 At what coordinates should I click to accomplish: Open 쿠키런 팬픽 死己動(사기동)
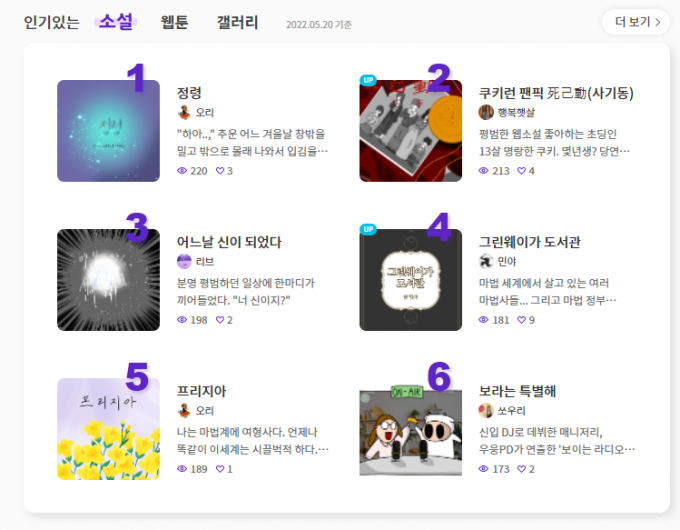tap(556, 93)
